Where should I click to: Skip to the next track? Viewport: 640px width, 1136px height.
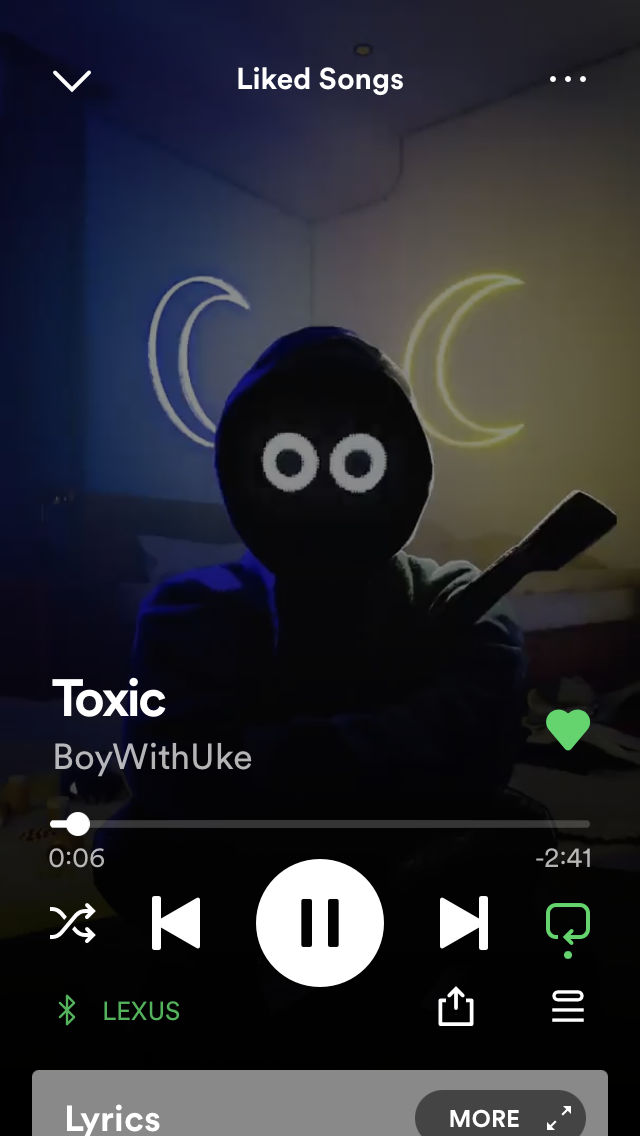464,922
